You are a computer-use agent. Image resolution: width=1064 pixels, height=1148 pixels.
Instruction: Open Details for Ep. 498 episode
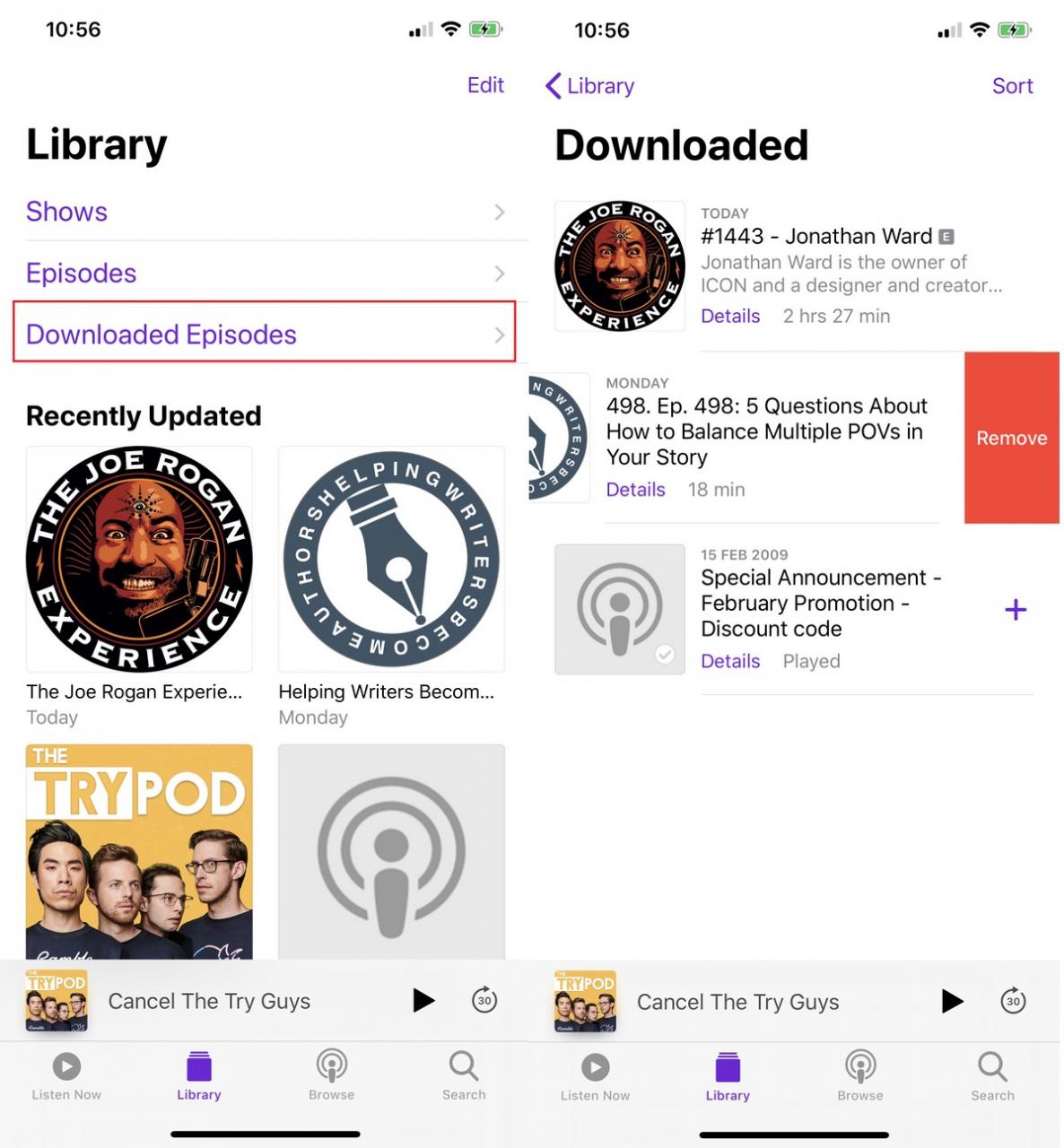point(635,490)
